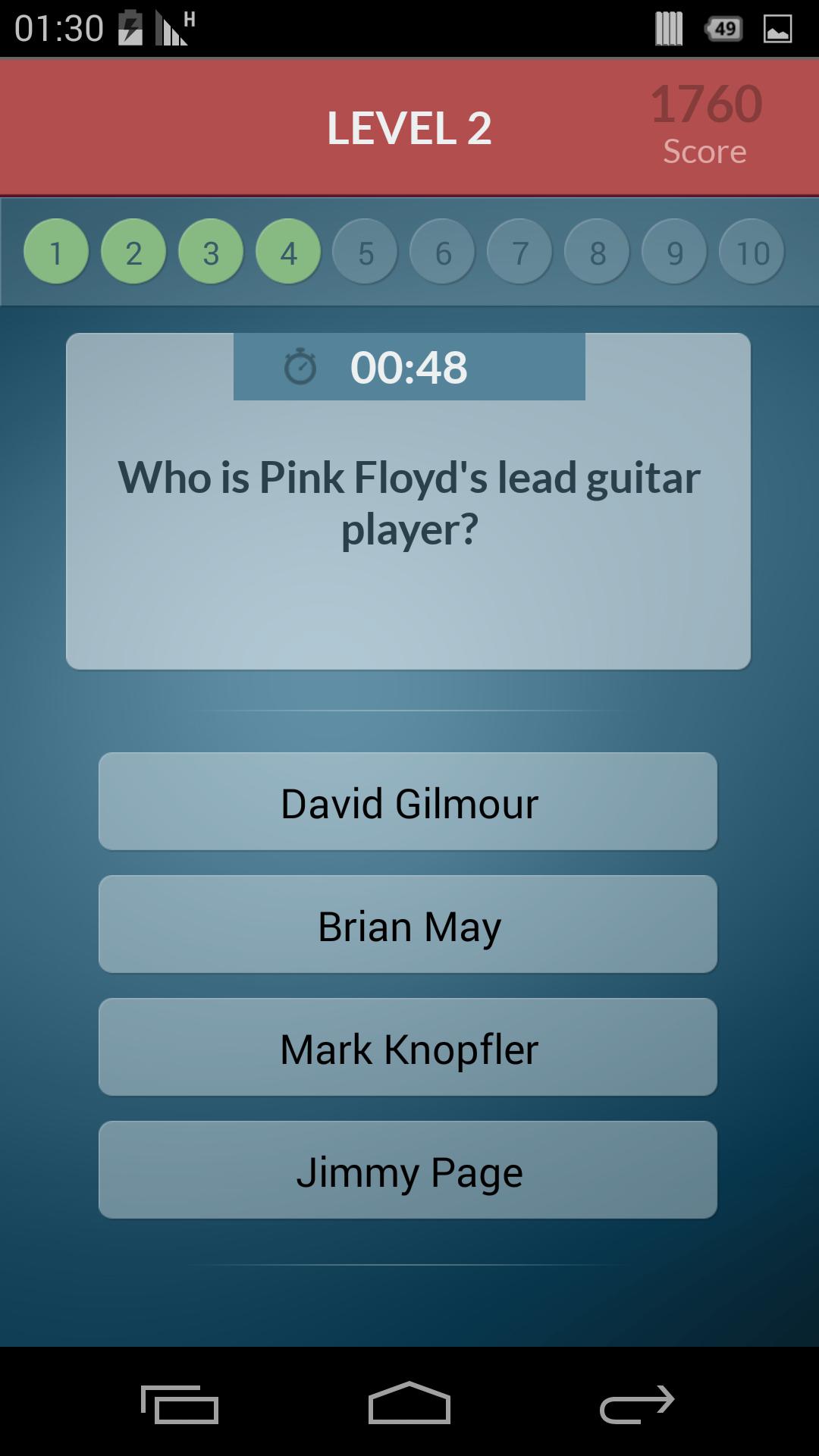
Task: Select the green question 1 circle
Action: [x=56, y=252]
